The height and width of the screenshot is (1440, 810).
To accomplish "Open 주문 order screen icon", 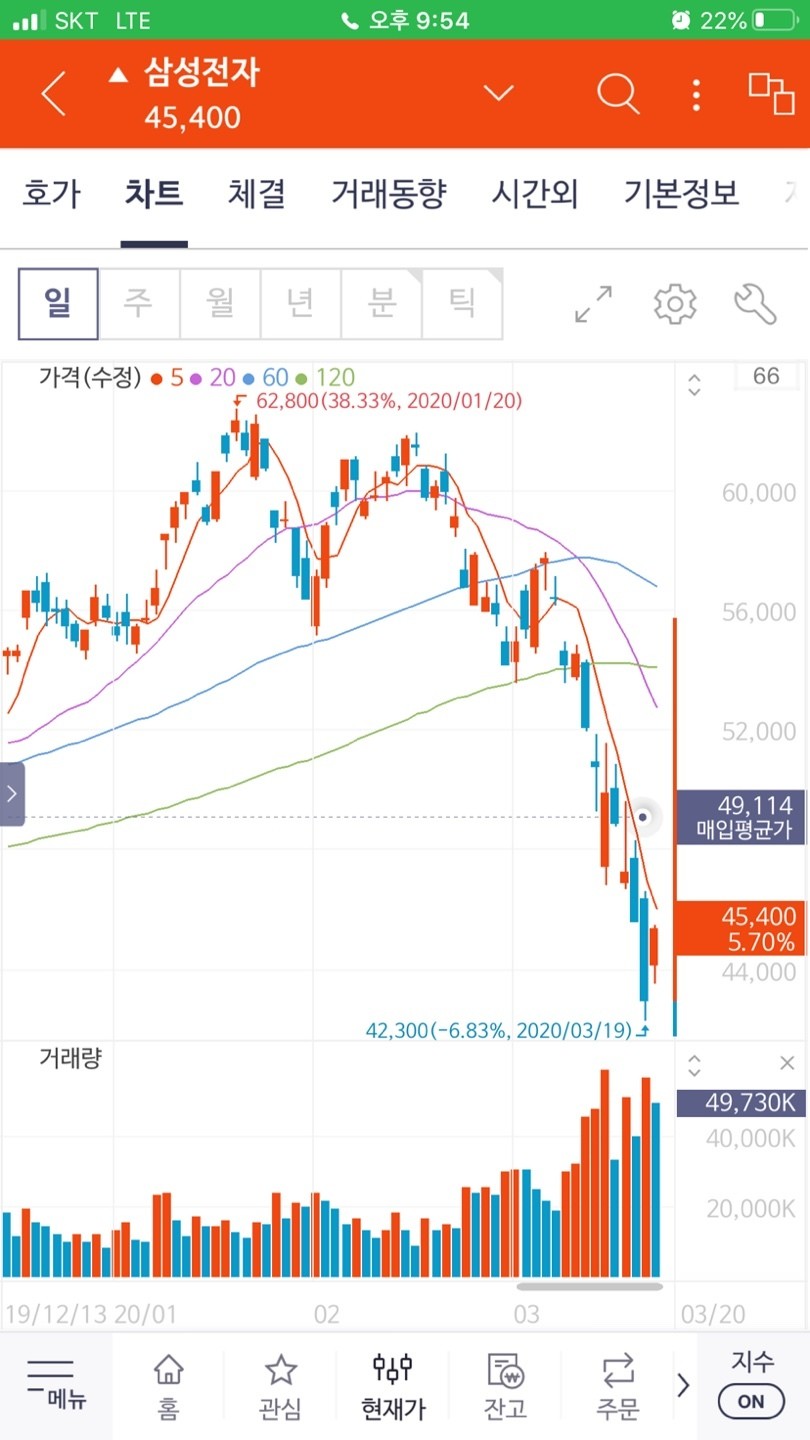I will 620,1385.
